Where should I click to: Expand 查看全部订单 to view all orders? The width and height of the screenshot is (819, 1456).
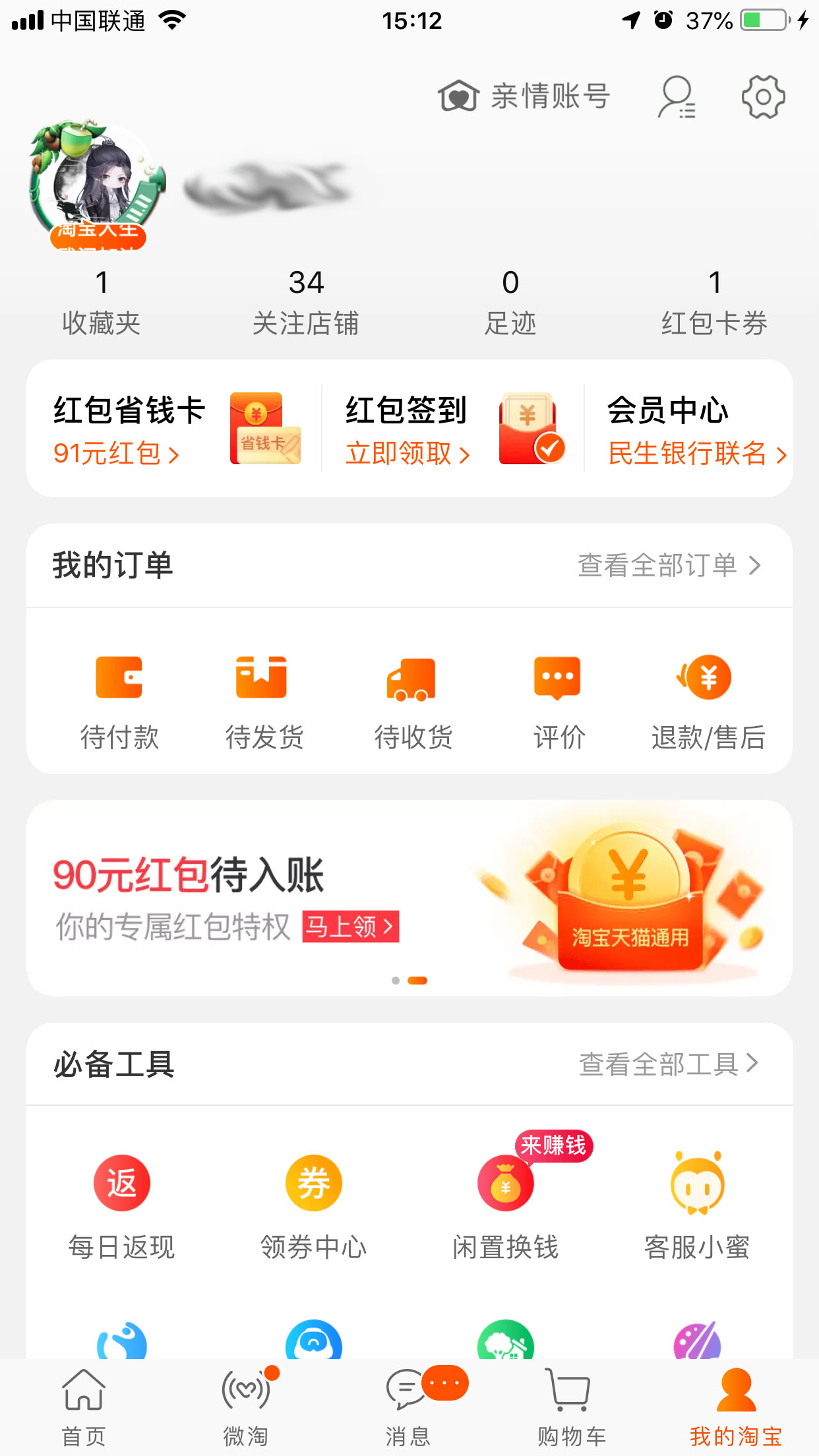click(x=668, y=565)
